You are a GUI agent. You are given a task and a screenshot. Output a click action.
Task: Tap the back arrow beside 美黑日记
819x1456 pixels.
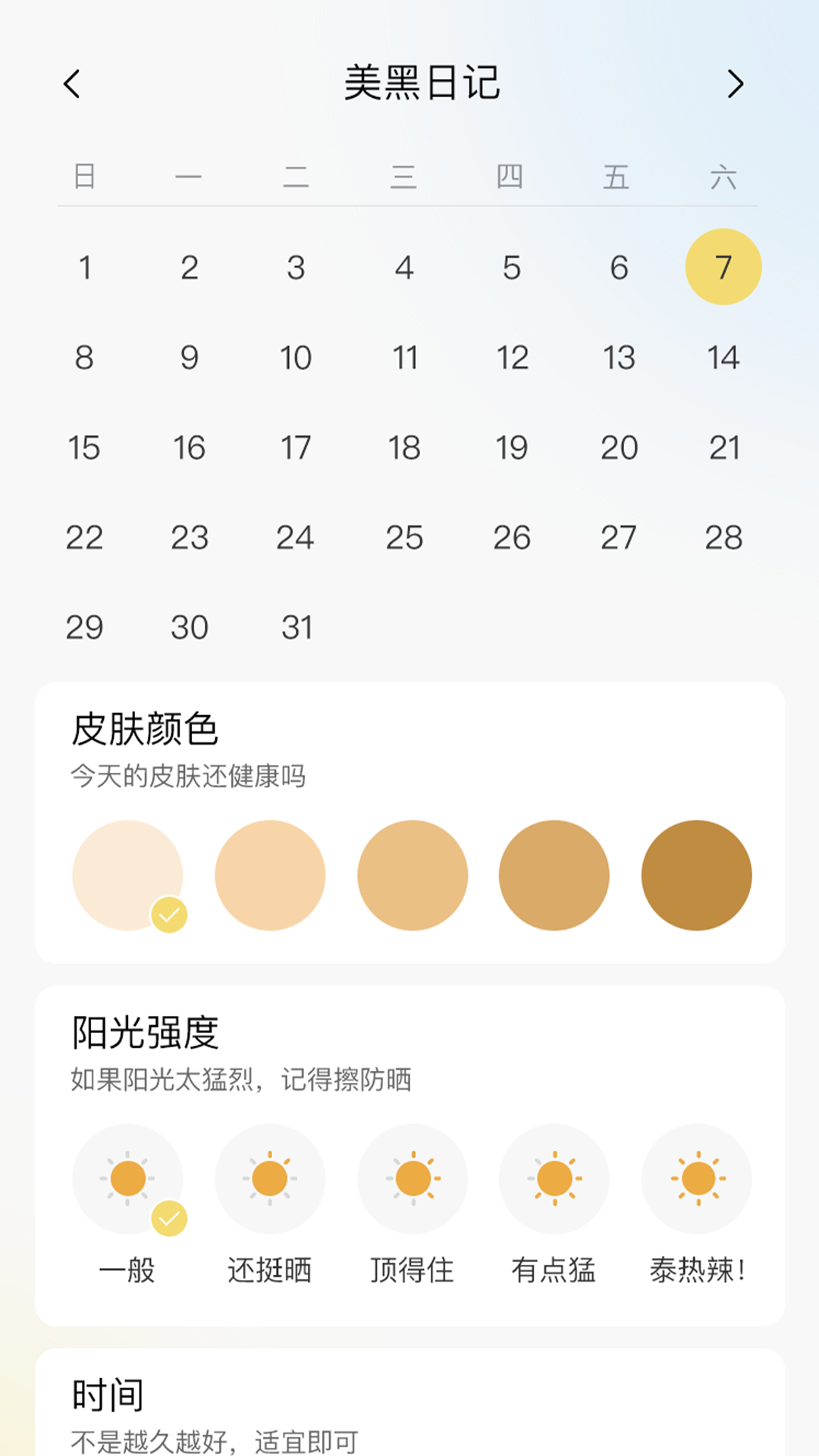72,85
